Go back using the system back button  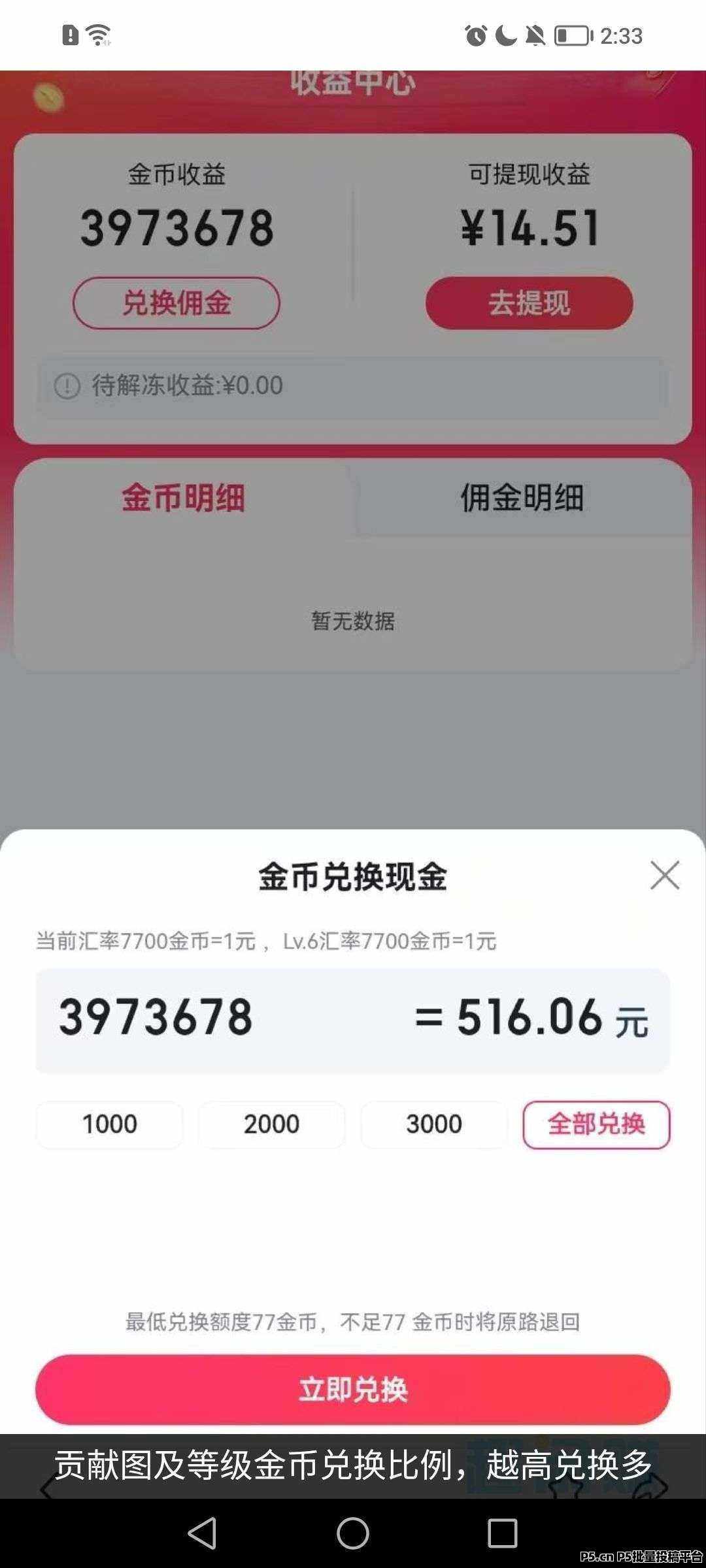click(203, 1533)
